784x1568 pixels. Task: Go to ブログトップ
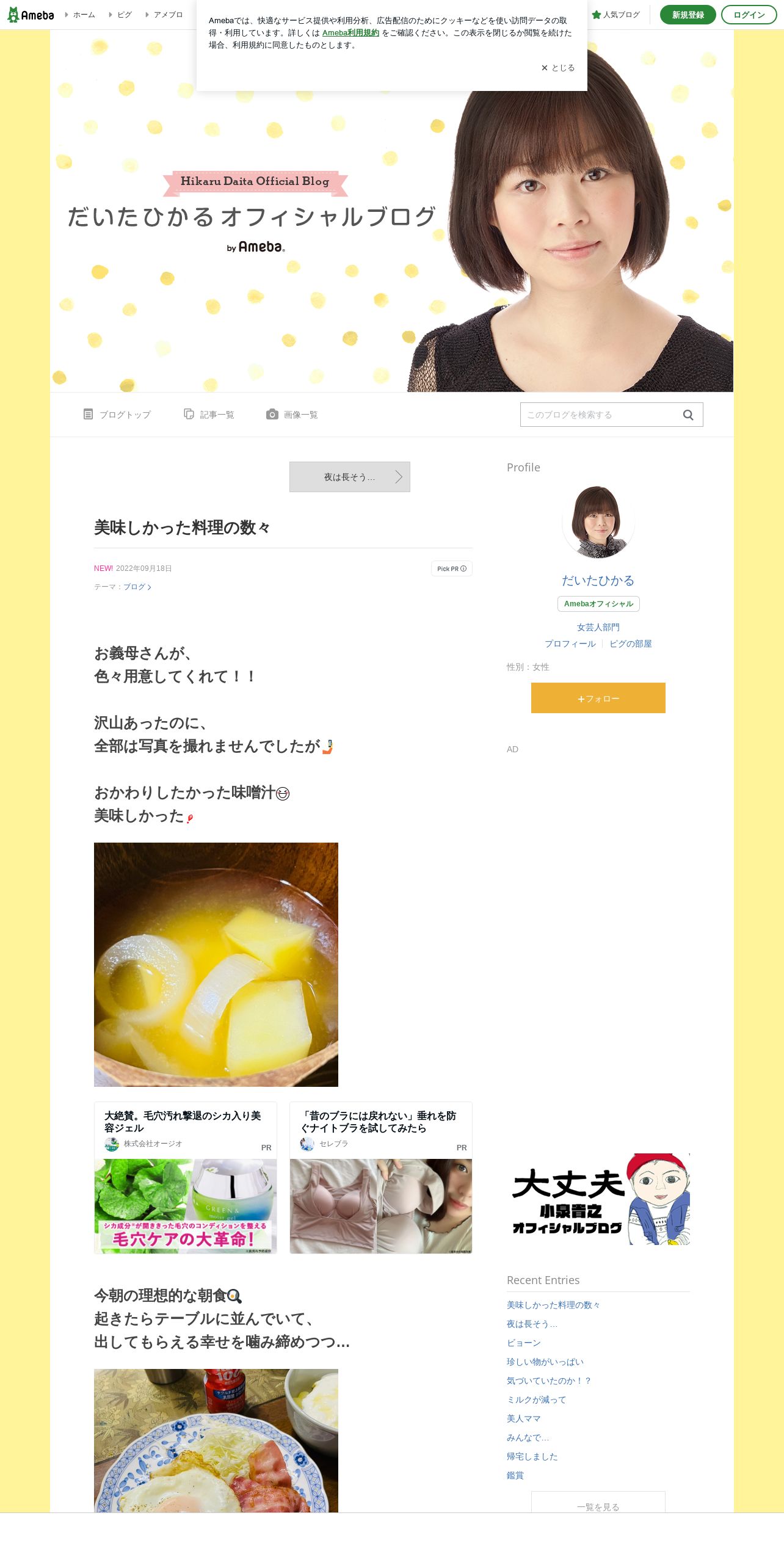click(117, 415)
